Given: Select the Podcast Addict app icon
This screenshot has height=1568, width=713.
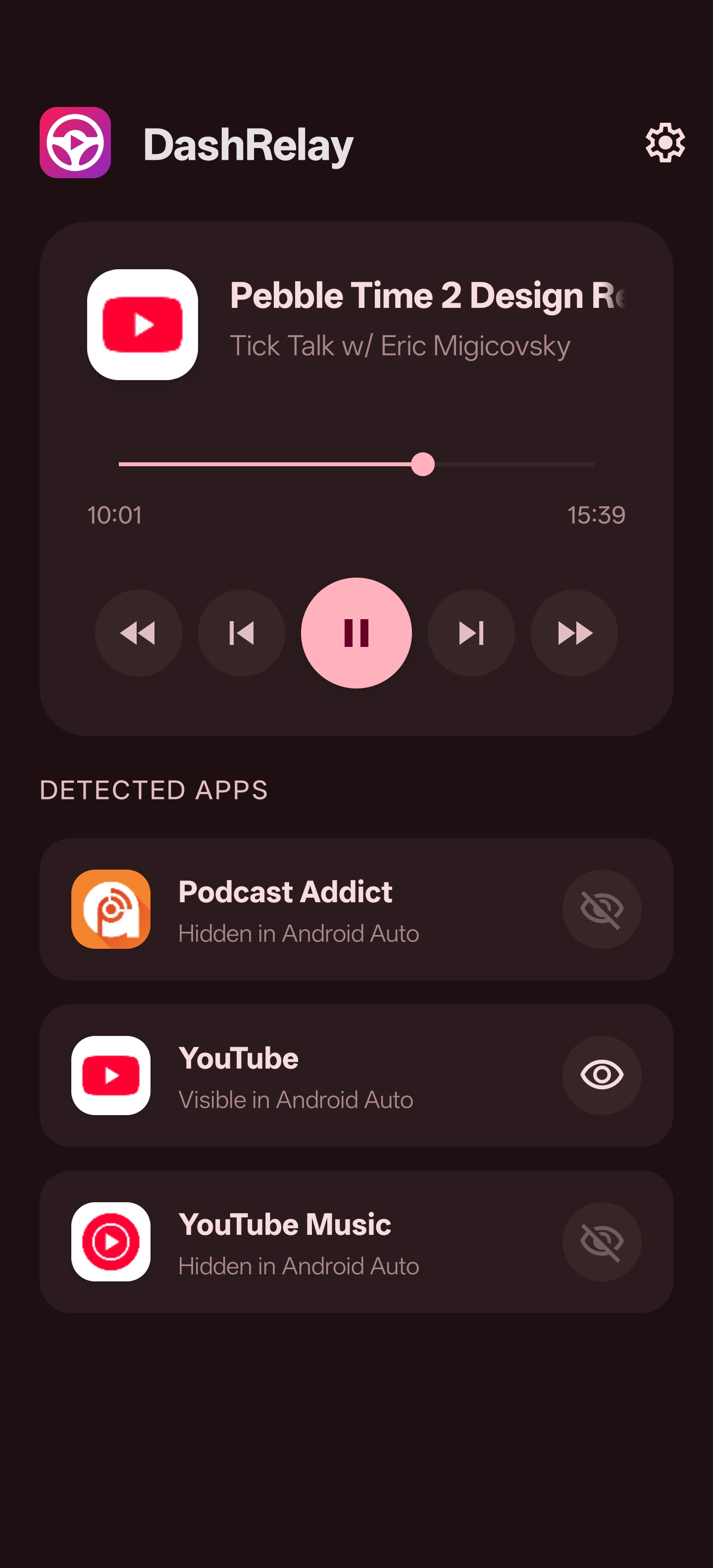Looking at the screenshot, I should [110, 908].
